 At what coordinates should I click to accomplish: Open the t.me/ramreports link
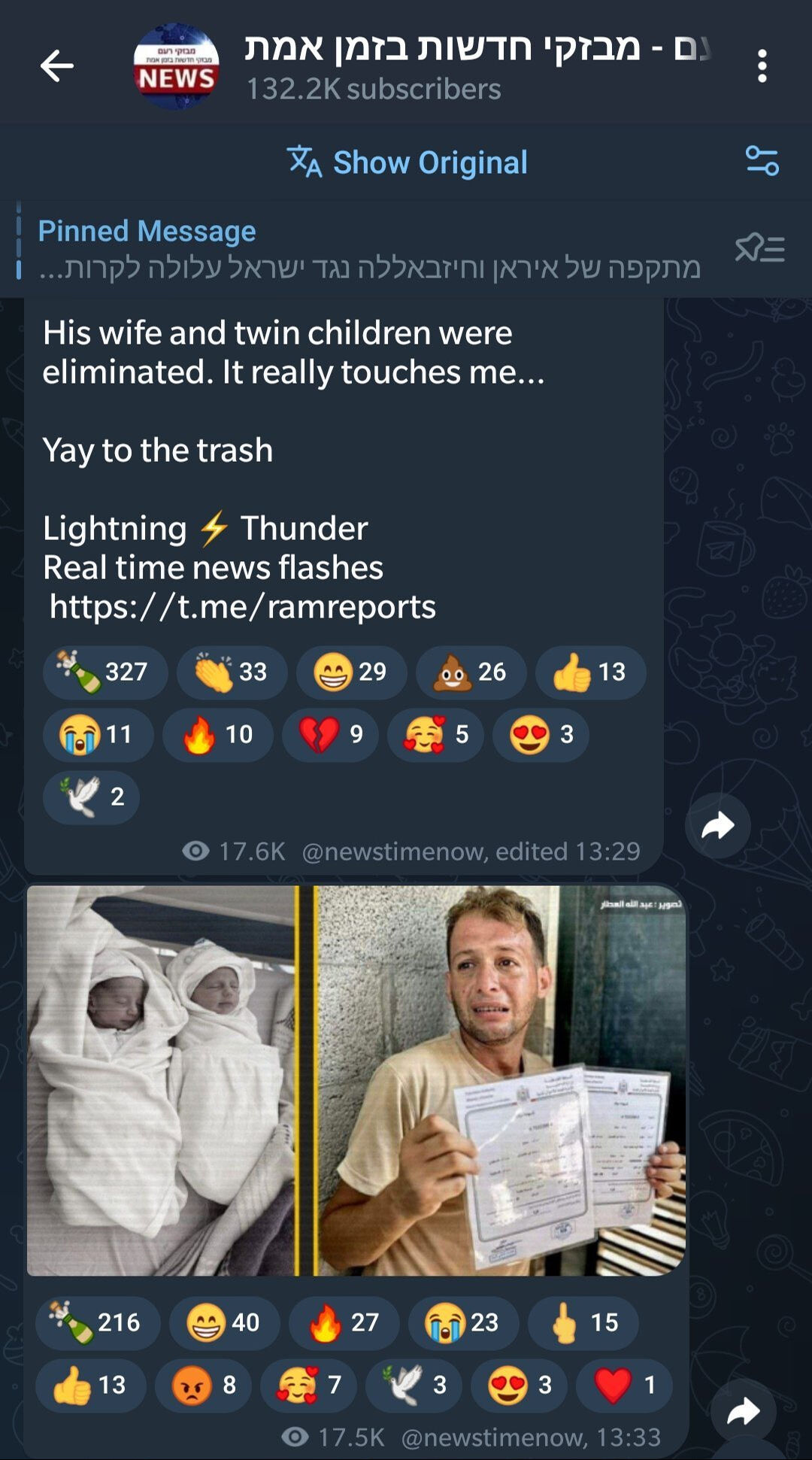(242, 606)
